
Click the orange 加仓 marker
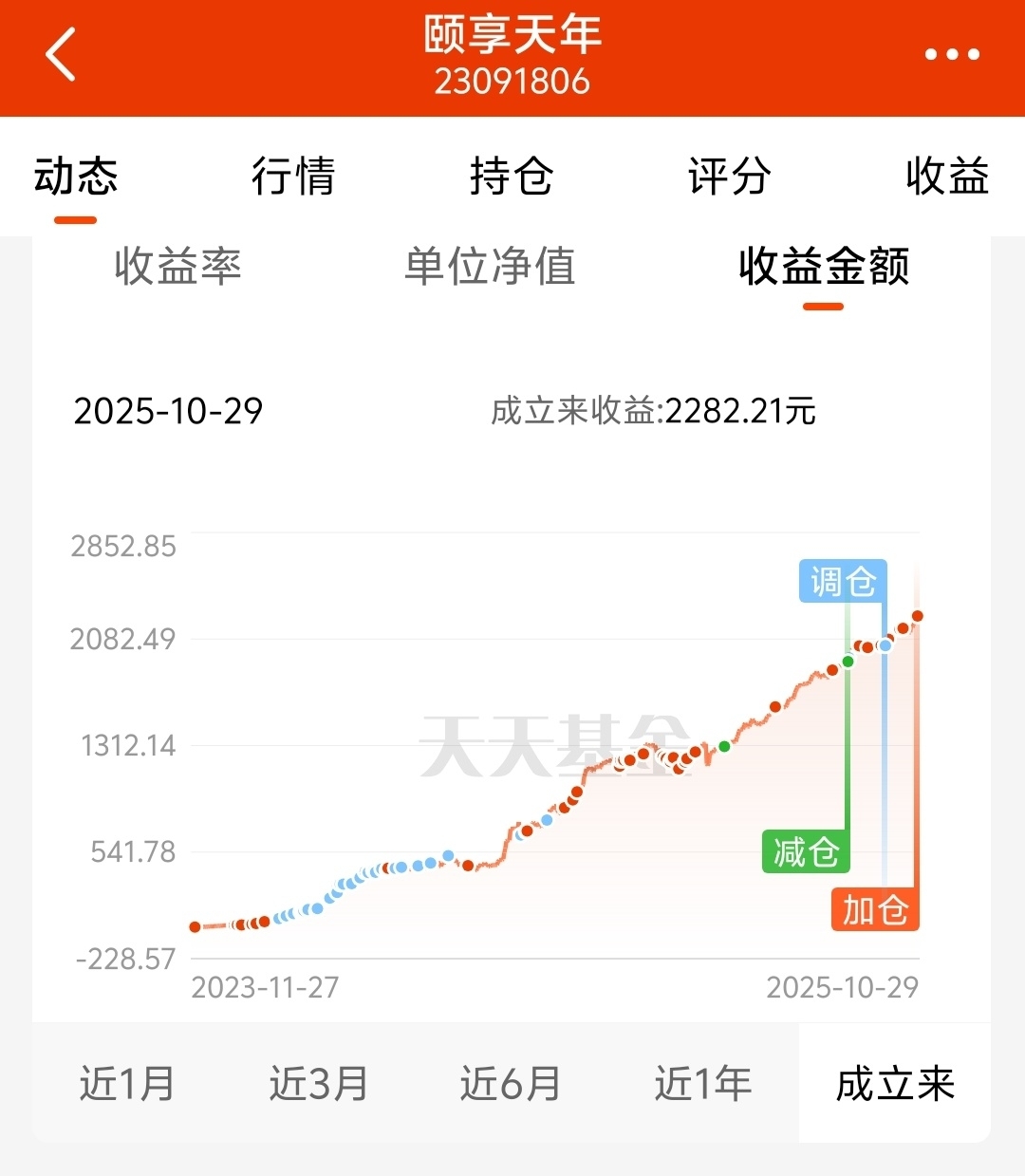[x=875, y=909]
